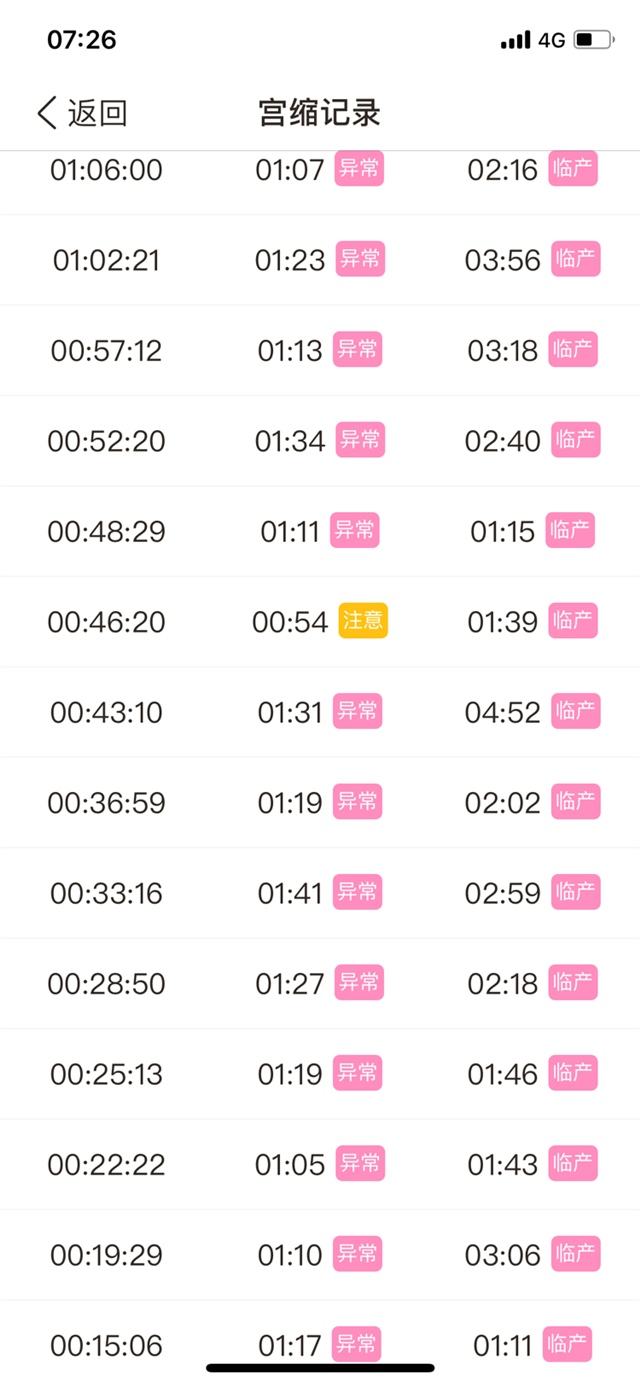The image size is (640, 1386).
Task: Go back using the 返回 button
Action: click(82, 113)
